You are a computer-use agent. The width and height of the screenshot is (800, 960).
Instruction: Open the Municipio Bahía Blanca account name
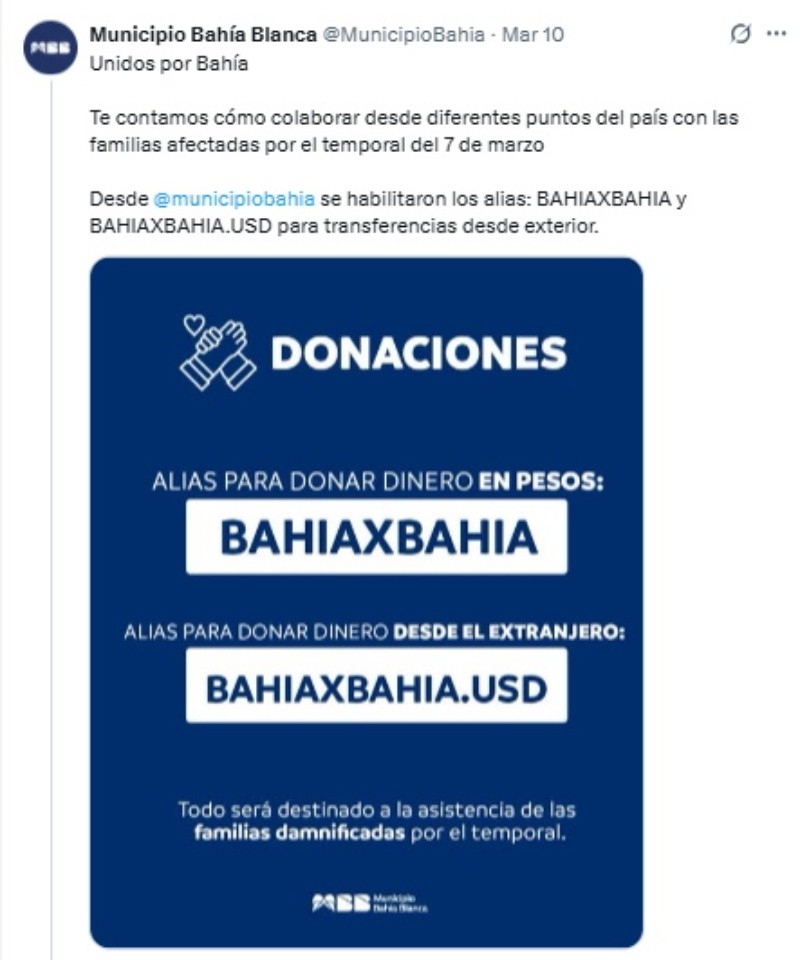click(202, 34)
